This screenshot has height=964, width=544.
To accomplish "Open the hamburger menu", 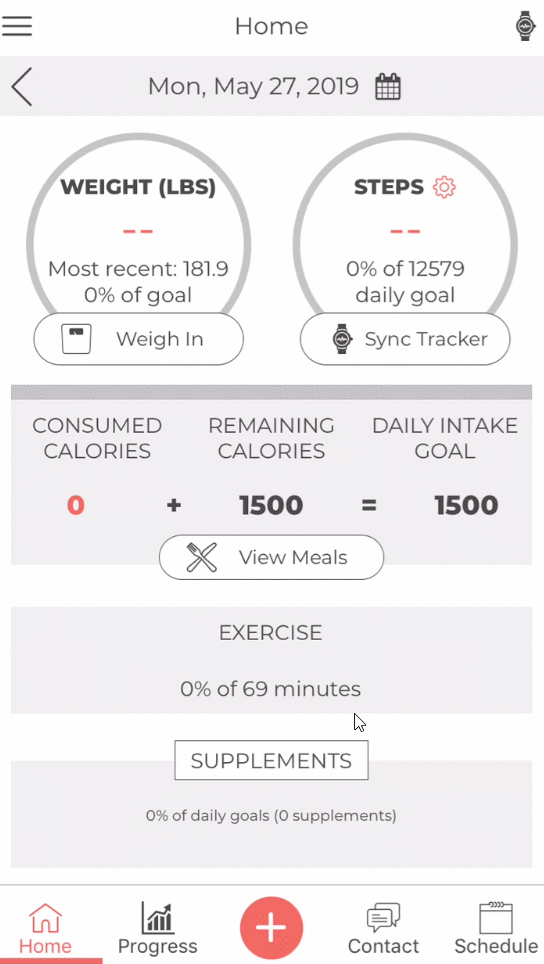I will (17, 26).
